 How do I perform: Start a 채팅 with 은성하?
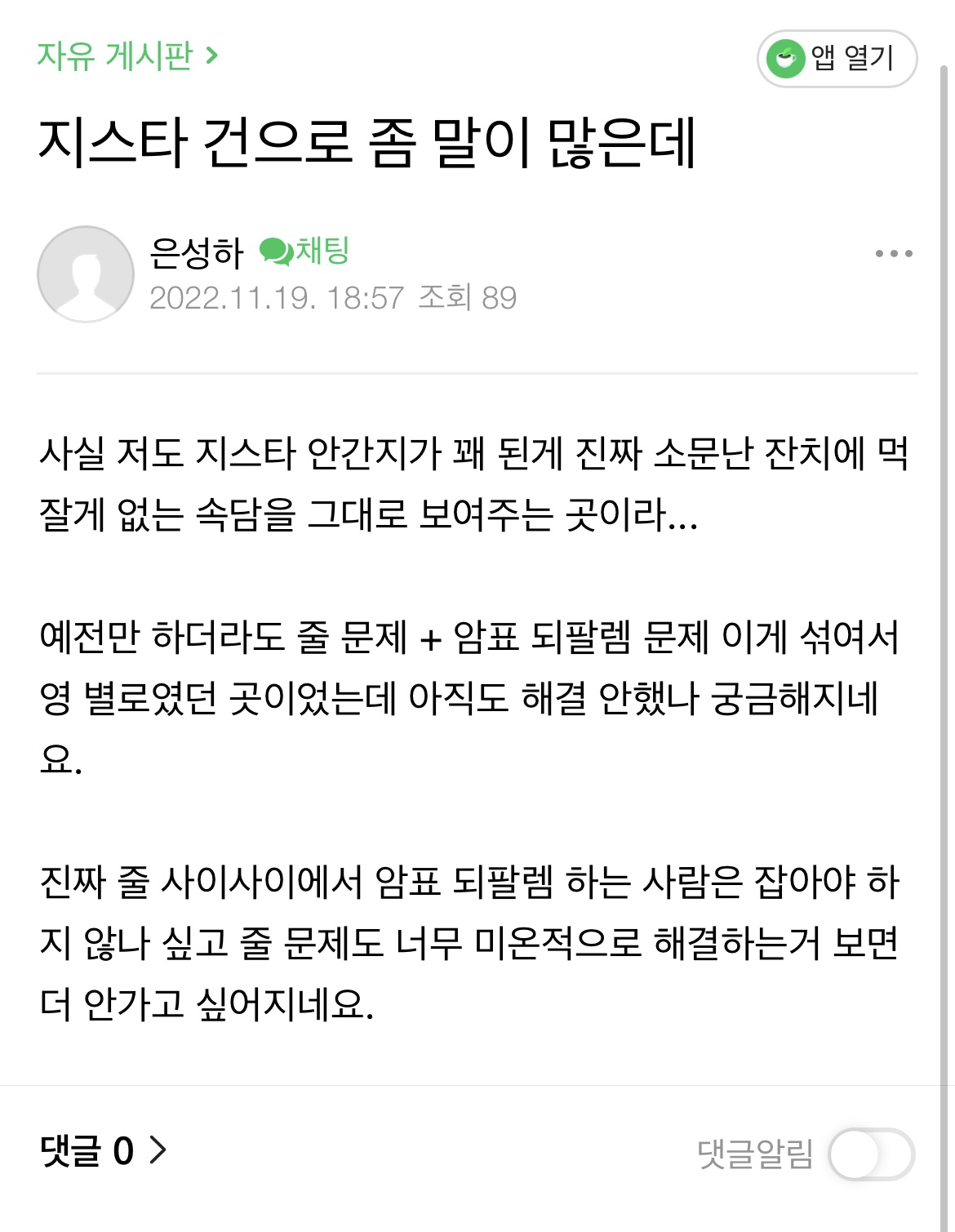point(305,251)
